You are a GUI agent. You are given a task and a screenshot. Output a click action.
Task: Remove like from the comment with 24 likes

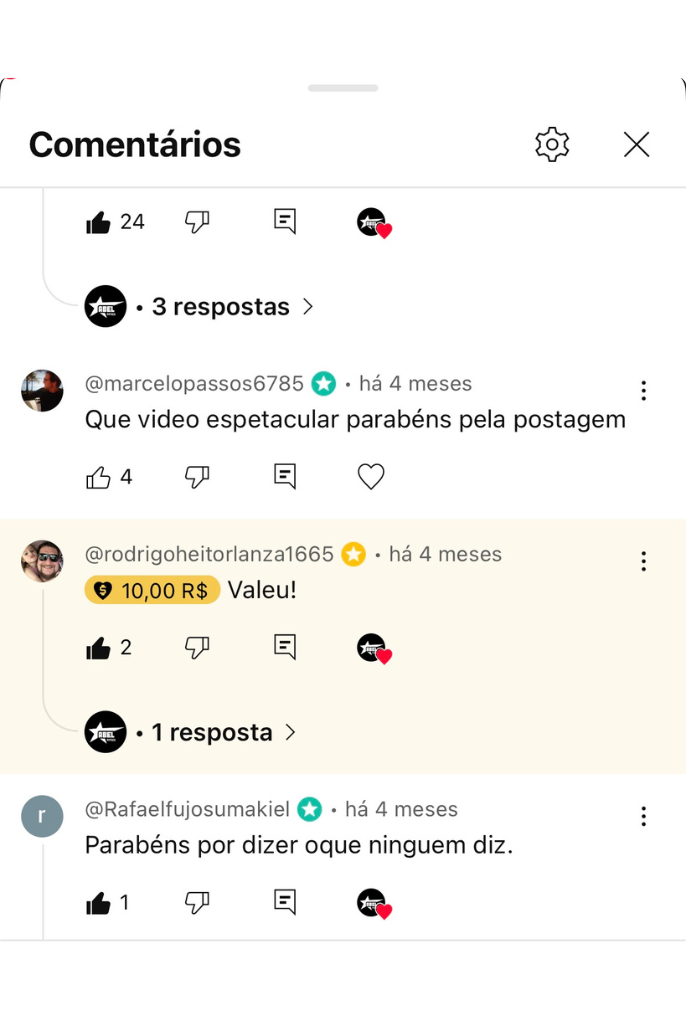[x=99, y=222]
